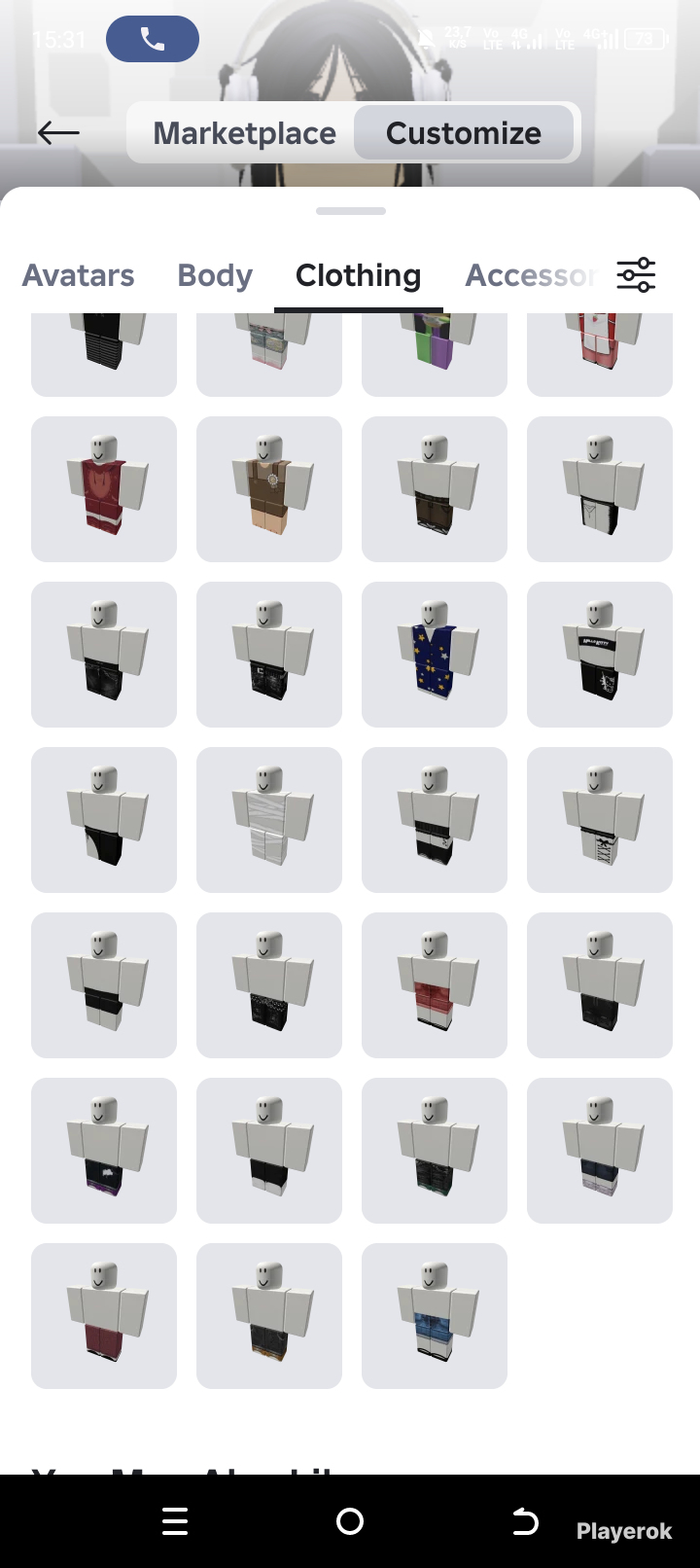Select the blue denim shorts item
Image resolution: width=700 pixels, height=1568 pixels.
[435, 1316]
